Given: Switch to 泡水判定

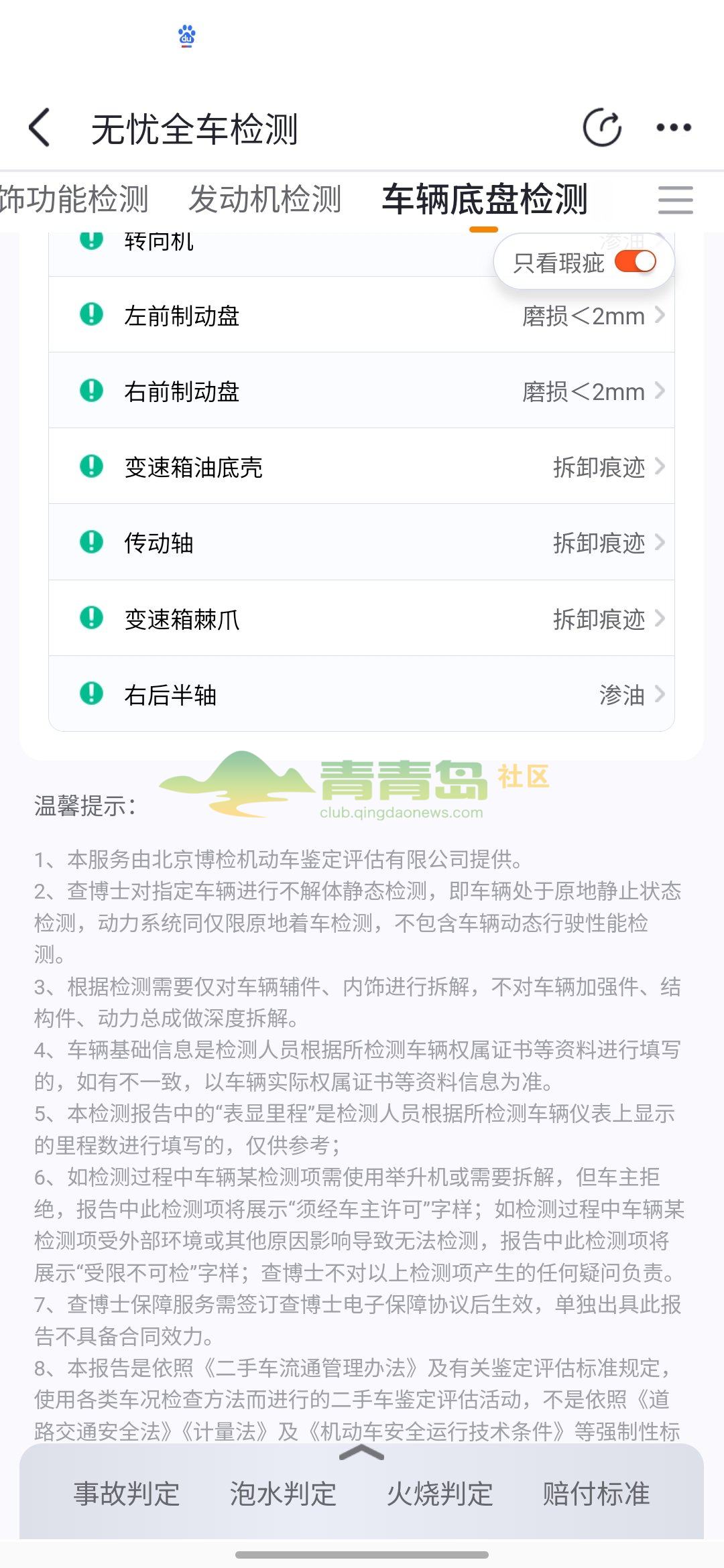Looking at the screenshot, I should tap(283, 1494).
